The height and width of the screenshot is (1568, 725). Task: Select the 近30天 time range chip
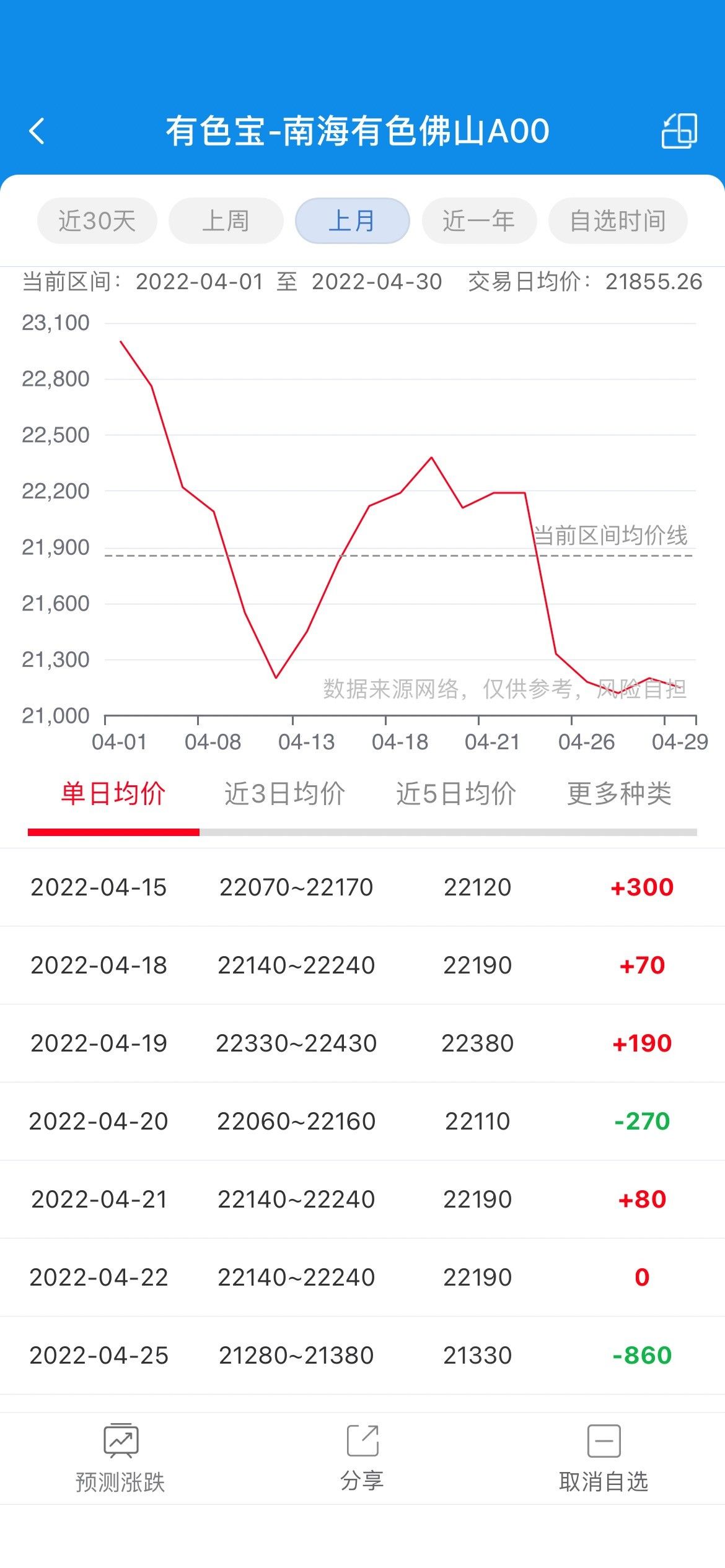click(97, 221)
